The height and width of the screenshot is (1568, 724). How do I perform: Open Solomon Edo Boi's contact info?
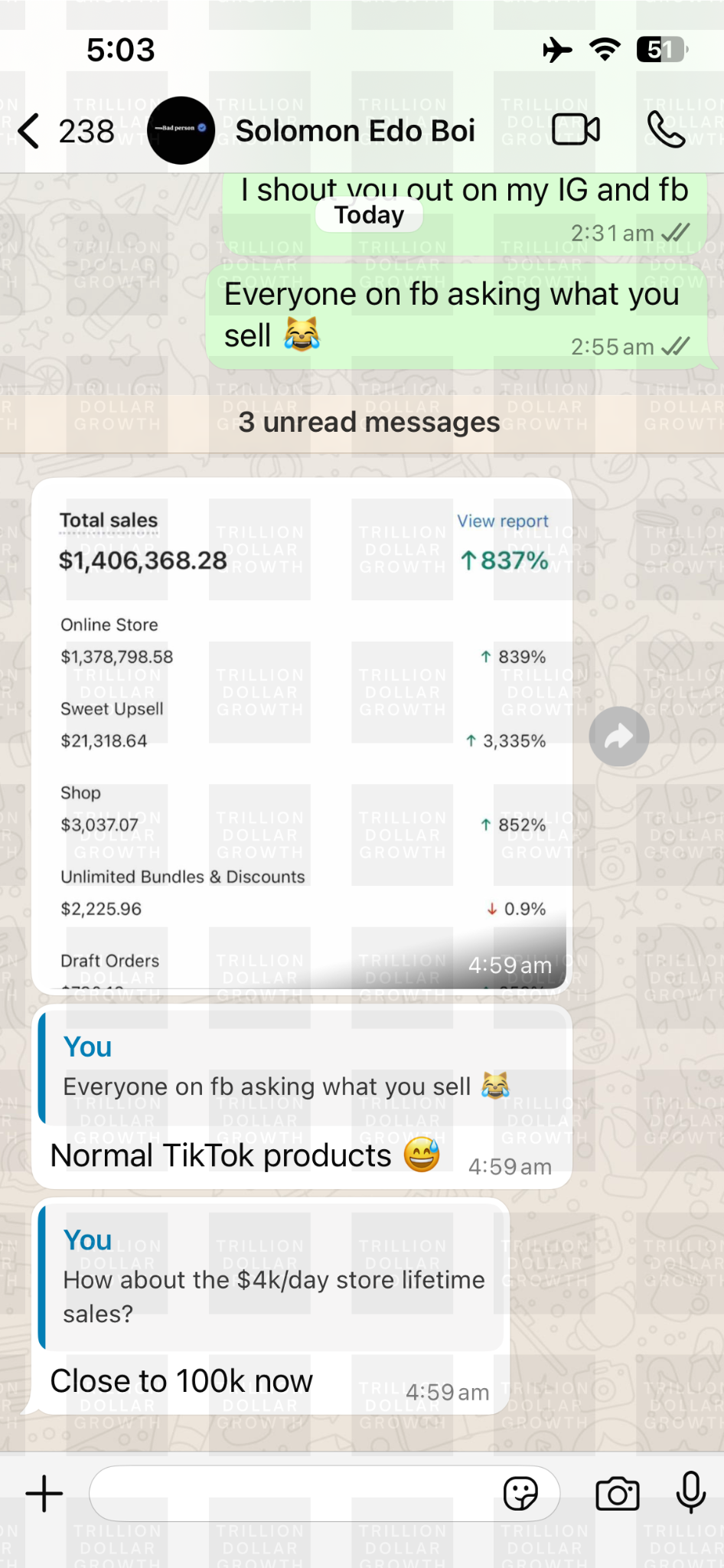coord(354,131)
